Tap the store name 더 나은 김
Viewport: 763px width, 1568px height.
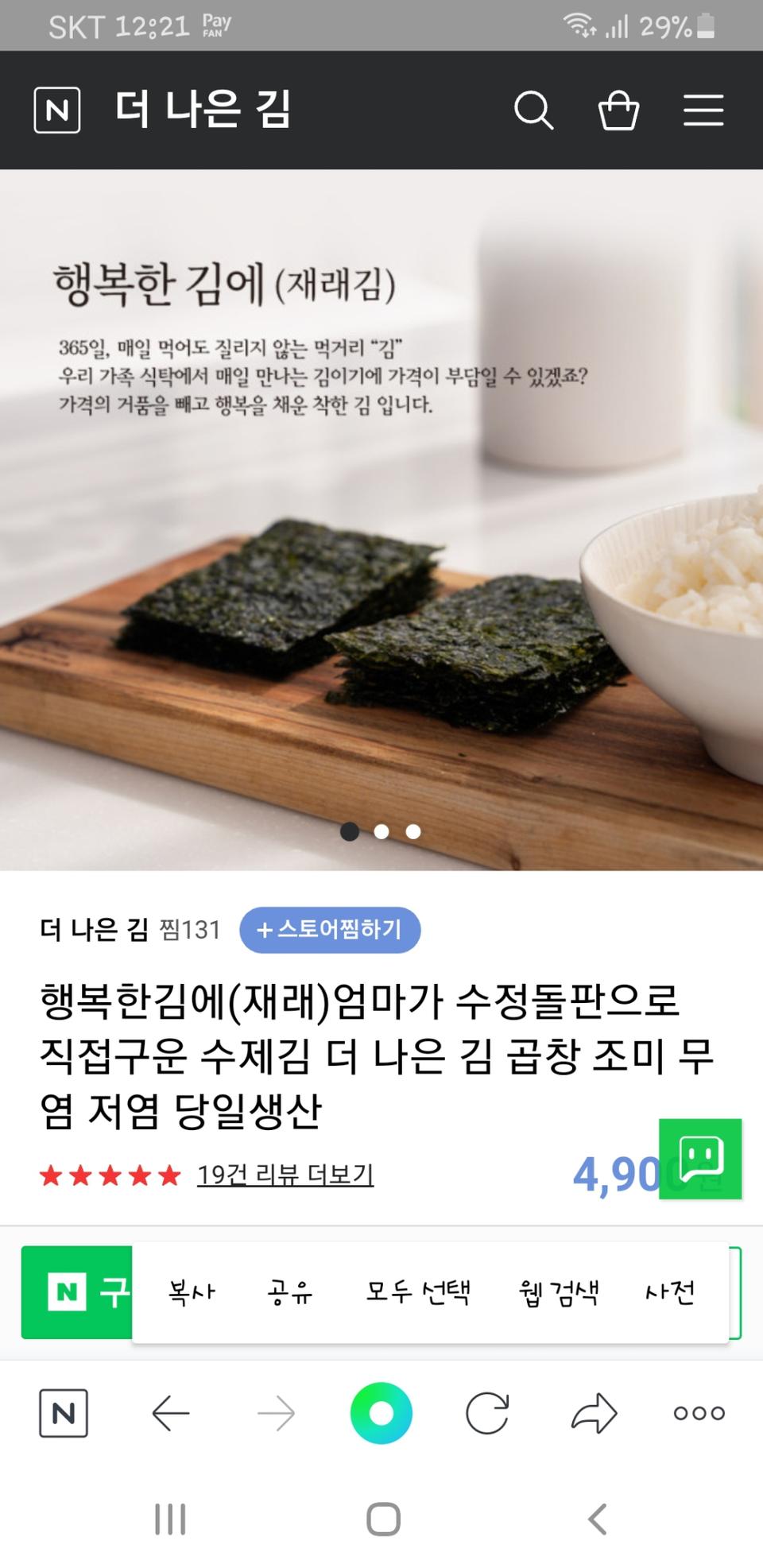[94, 927]
